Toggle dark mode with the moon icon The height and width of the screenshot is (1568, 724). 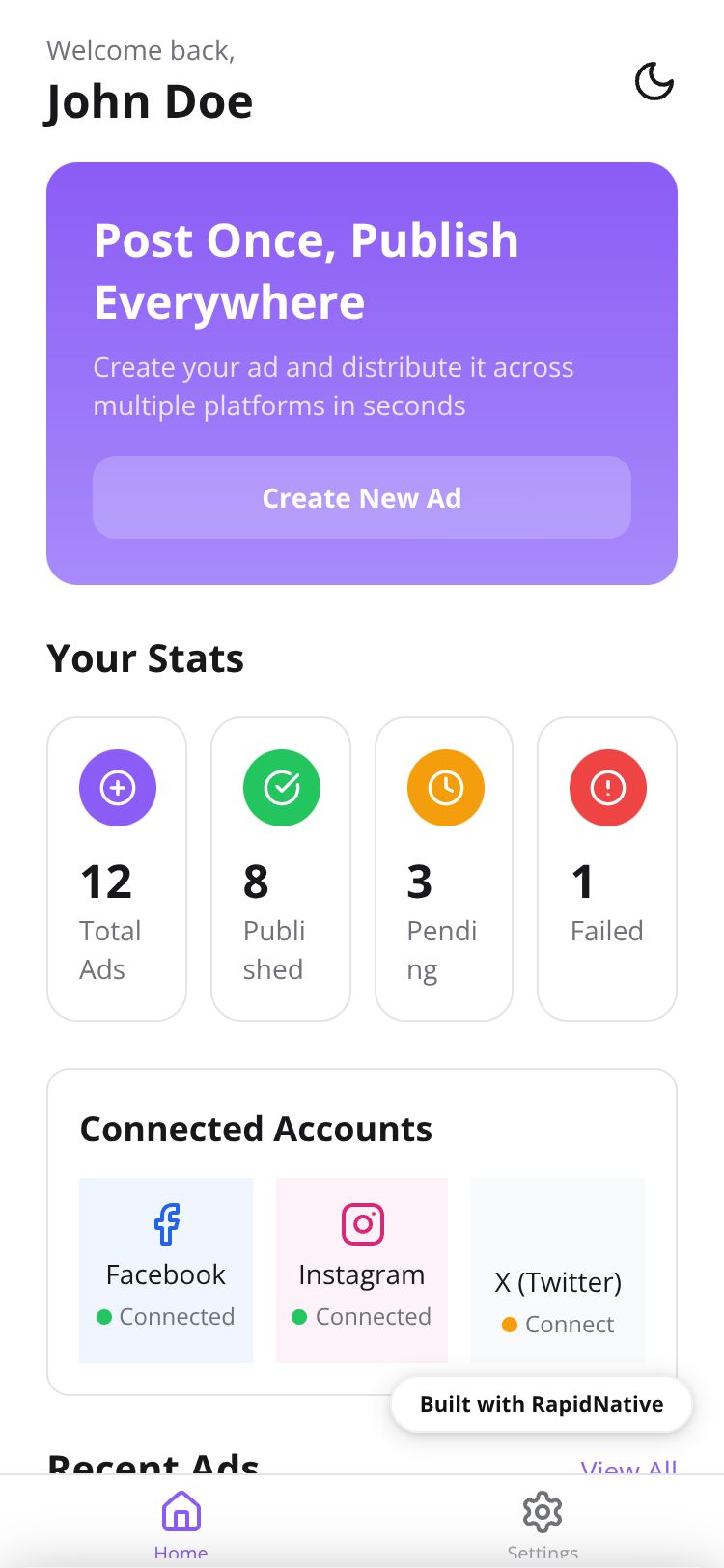(654, 82)
